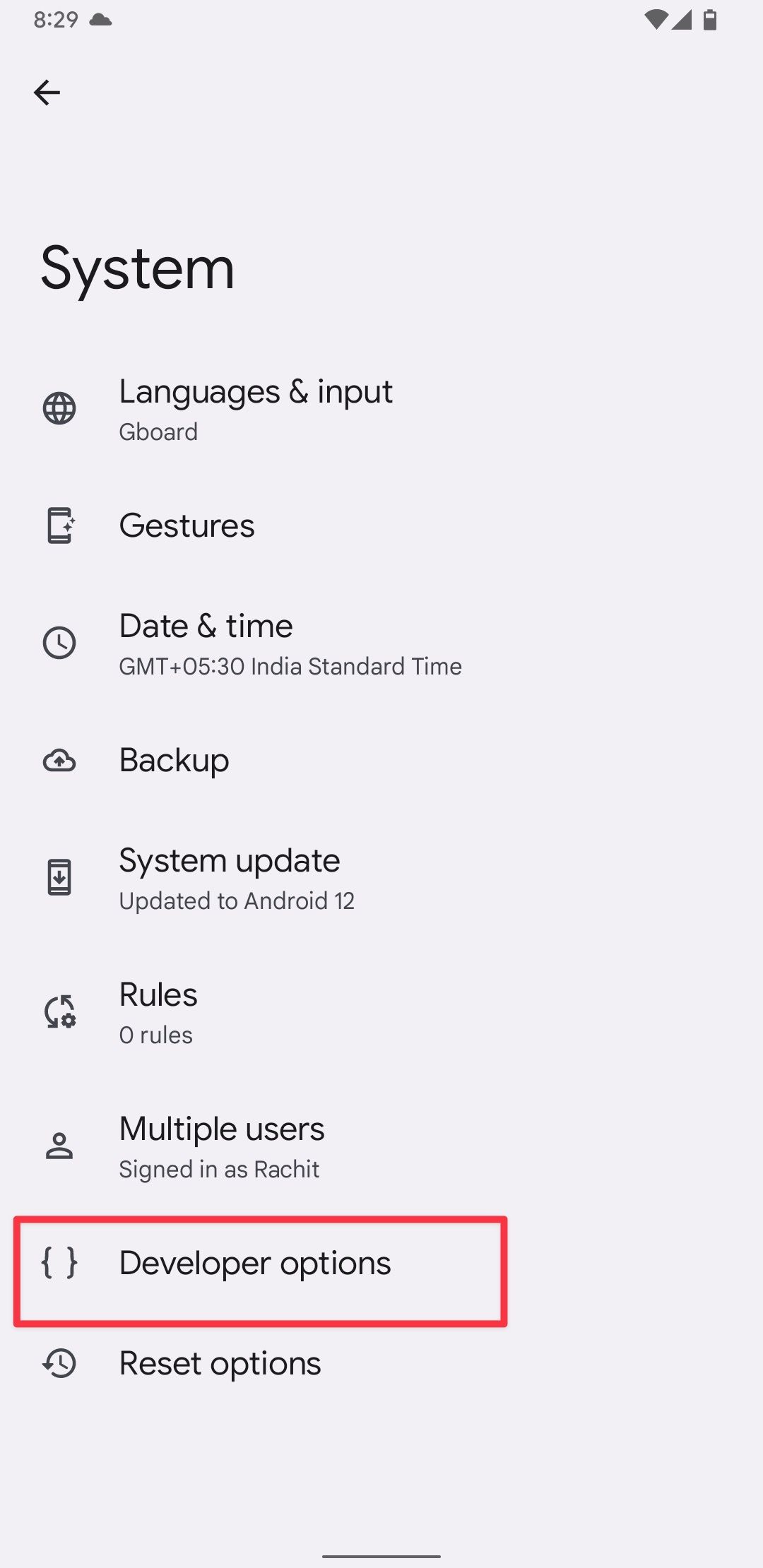Tap the clock icon next to Date & time
The height and width of the screenshot is (1568, 763).
pyautogui.click(x=59, y=643)
